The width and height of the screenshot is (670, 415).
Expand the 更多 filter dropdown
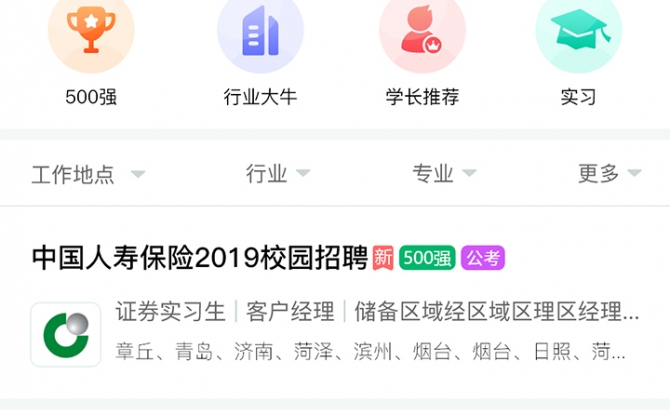[x=608, y=174]
